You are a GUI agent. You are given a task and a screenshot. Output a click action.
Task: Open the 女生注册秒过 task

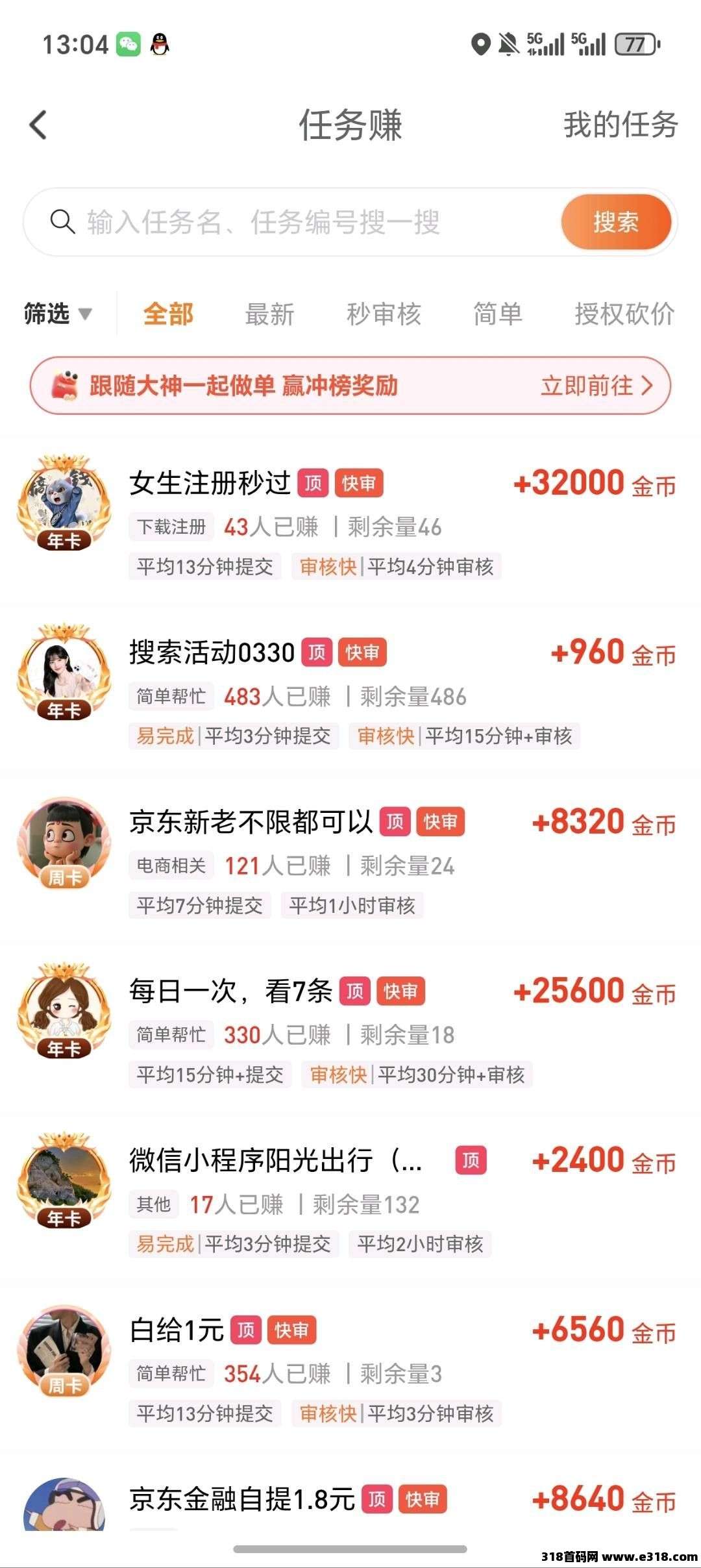[x=209, y=483]
